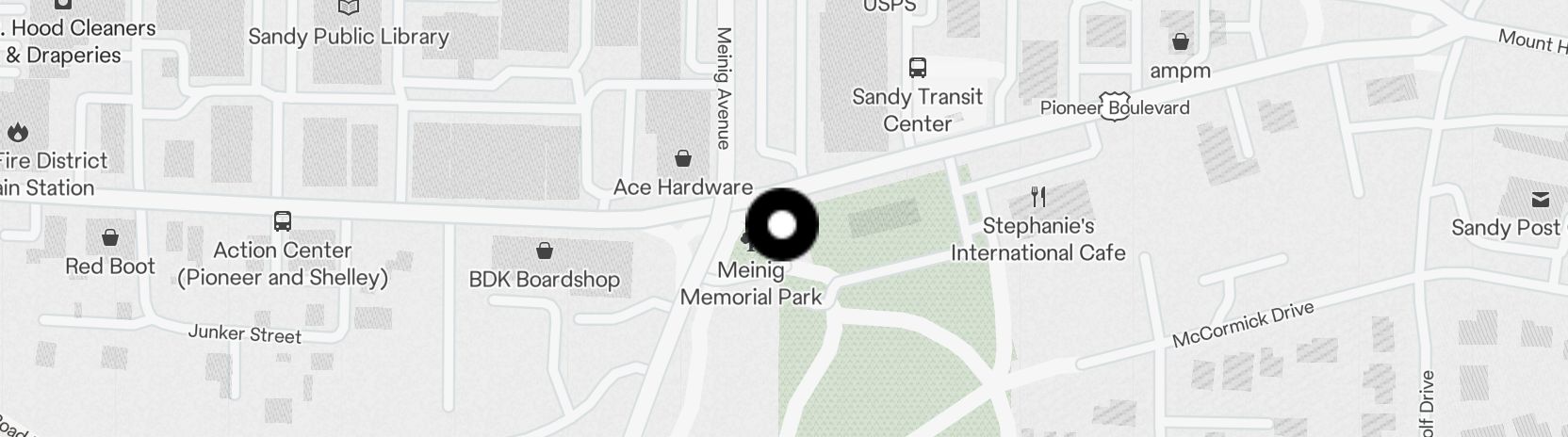Select the Sandy Transit Center marker

917,68
